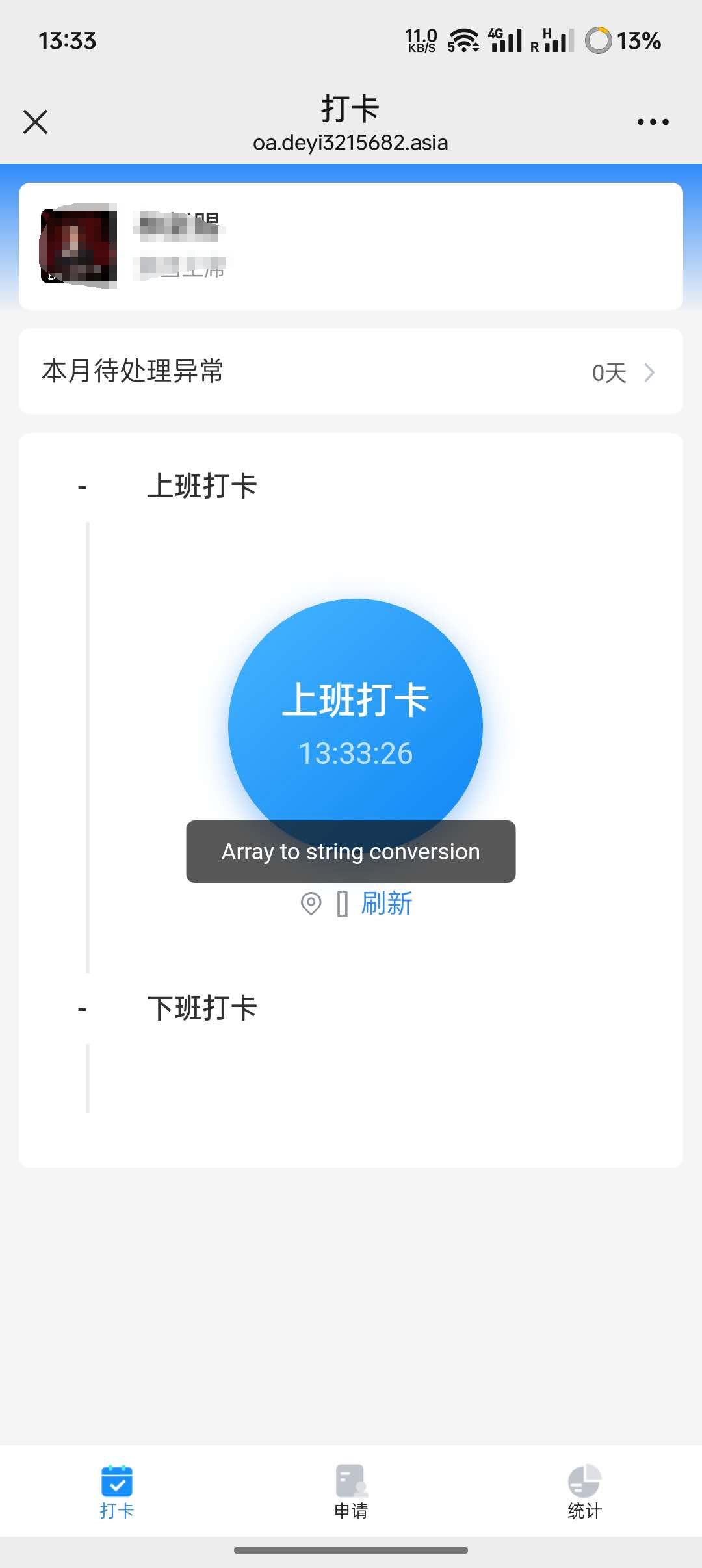Refresh location with 刷新 link
The height and width of the screenshot is (1568, 702).
(x=387, y=904)
